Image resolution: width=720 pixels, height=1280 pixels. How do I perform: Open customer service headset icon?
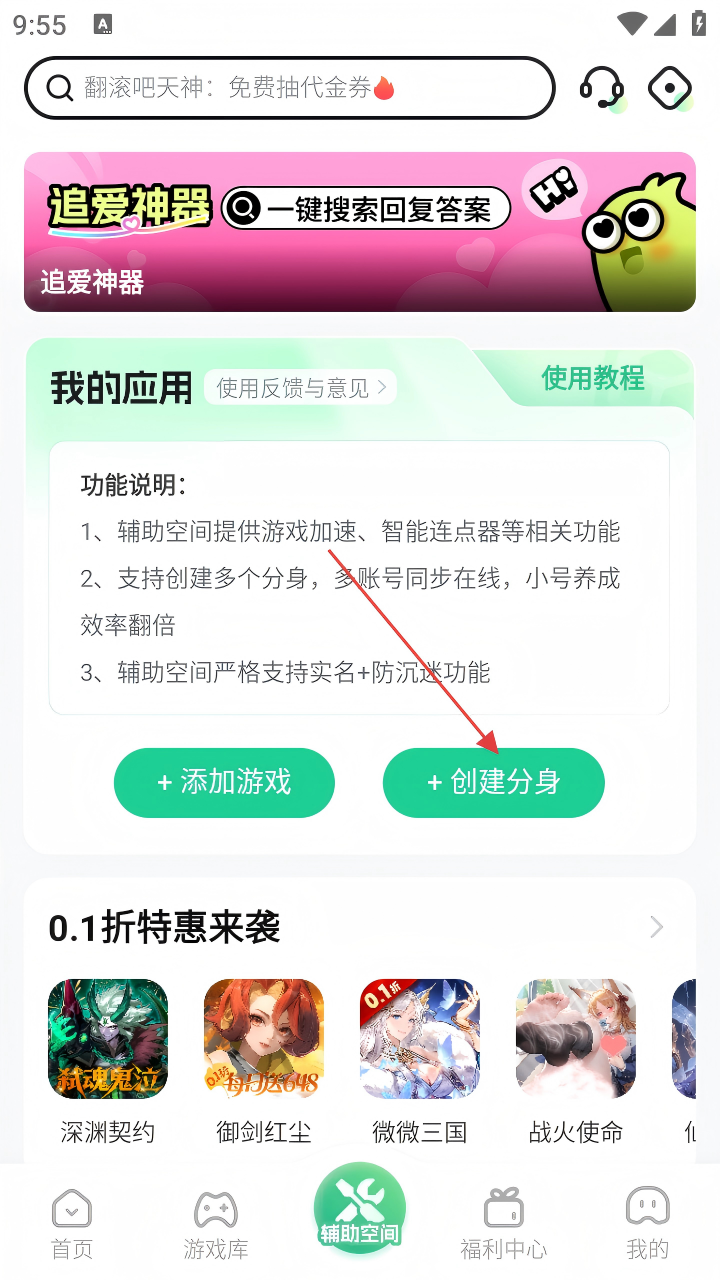pos(601,88)
